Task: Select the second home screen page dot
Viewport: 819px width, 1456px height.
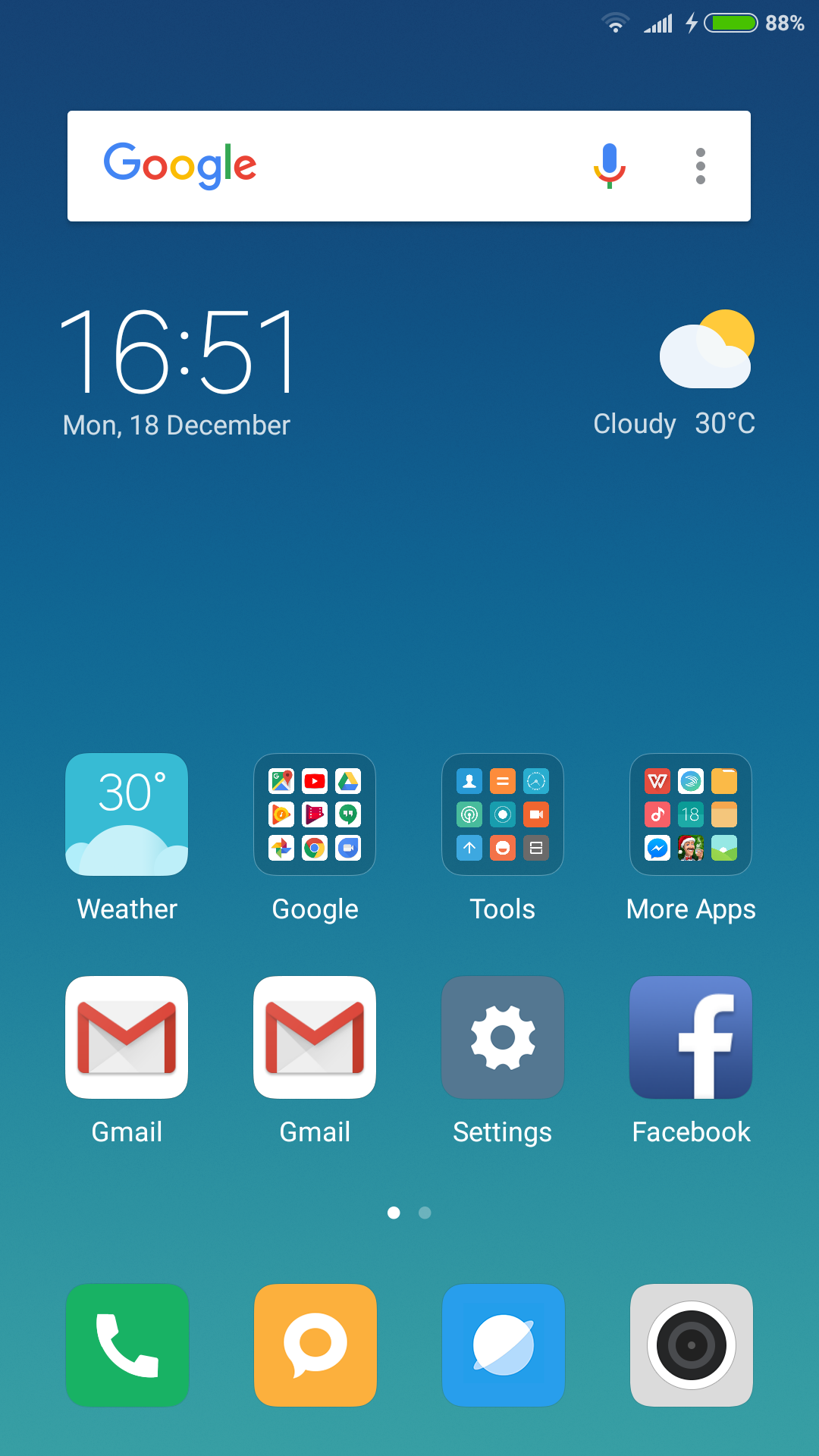Action: pos(425,1213)
